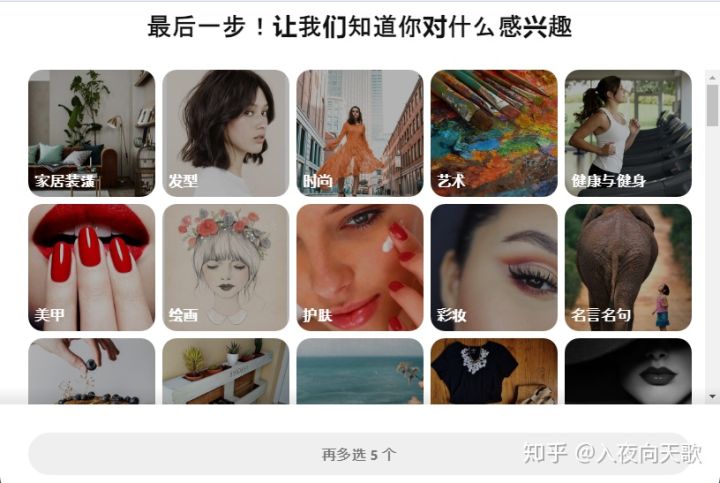Image resolution: width=720 pixels, height=483 pixels.
Task: Pick the 名言名句 interest tile
Action: (x=627, y=267)
